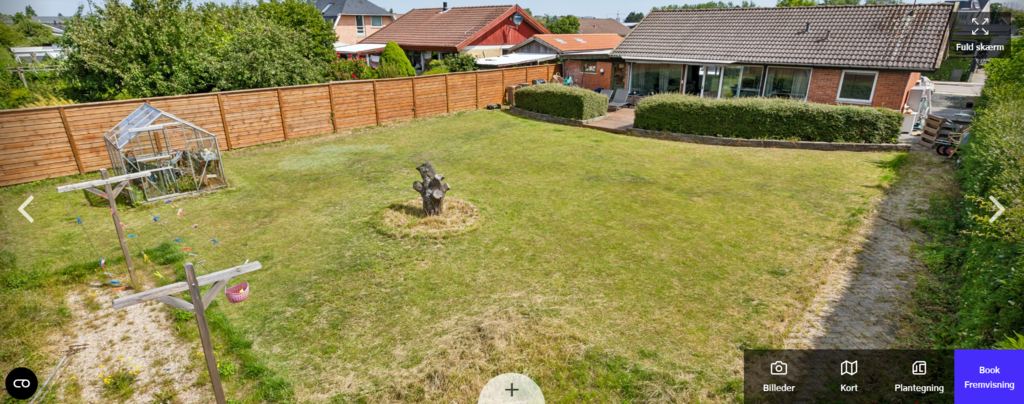Viewport: 1024px width, 404px height.
Task: Open the round CO button
Action: tap(21, 383)
